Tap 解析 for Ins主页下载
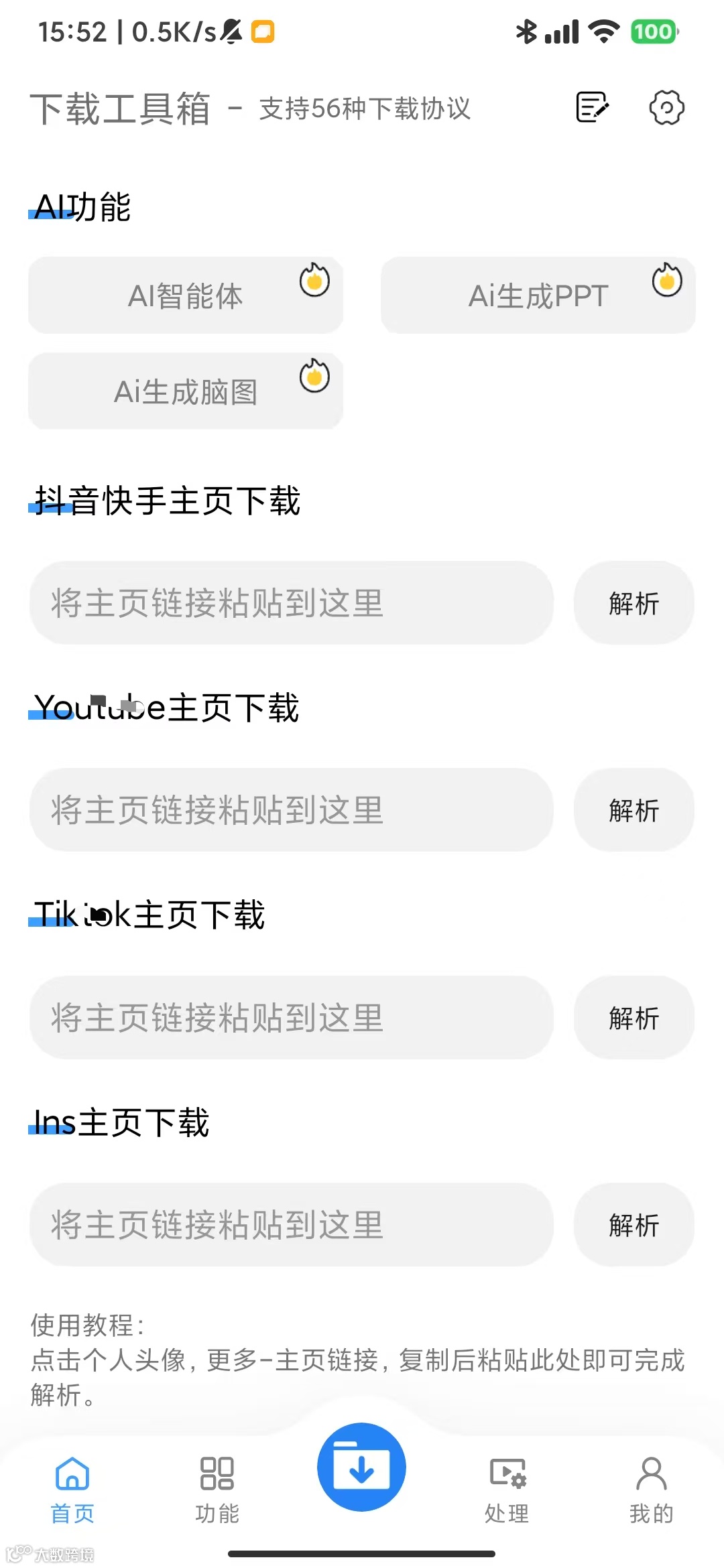The image size is (724, 1568). click(633, 1225)
